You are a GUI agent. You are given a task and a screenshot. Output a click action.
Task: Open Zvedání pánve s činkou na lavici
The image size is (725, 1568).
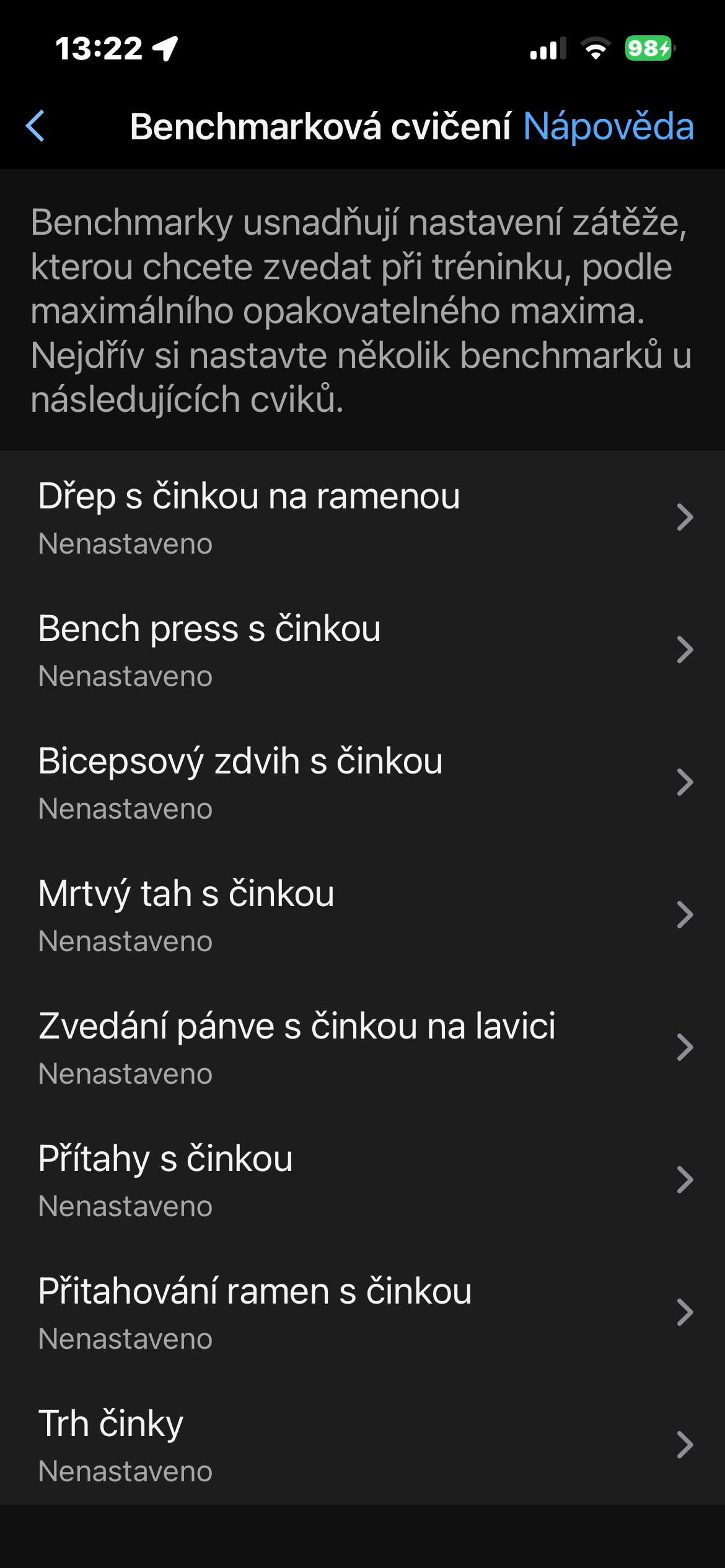click(x=362, y=1048)
